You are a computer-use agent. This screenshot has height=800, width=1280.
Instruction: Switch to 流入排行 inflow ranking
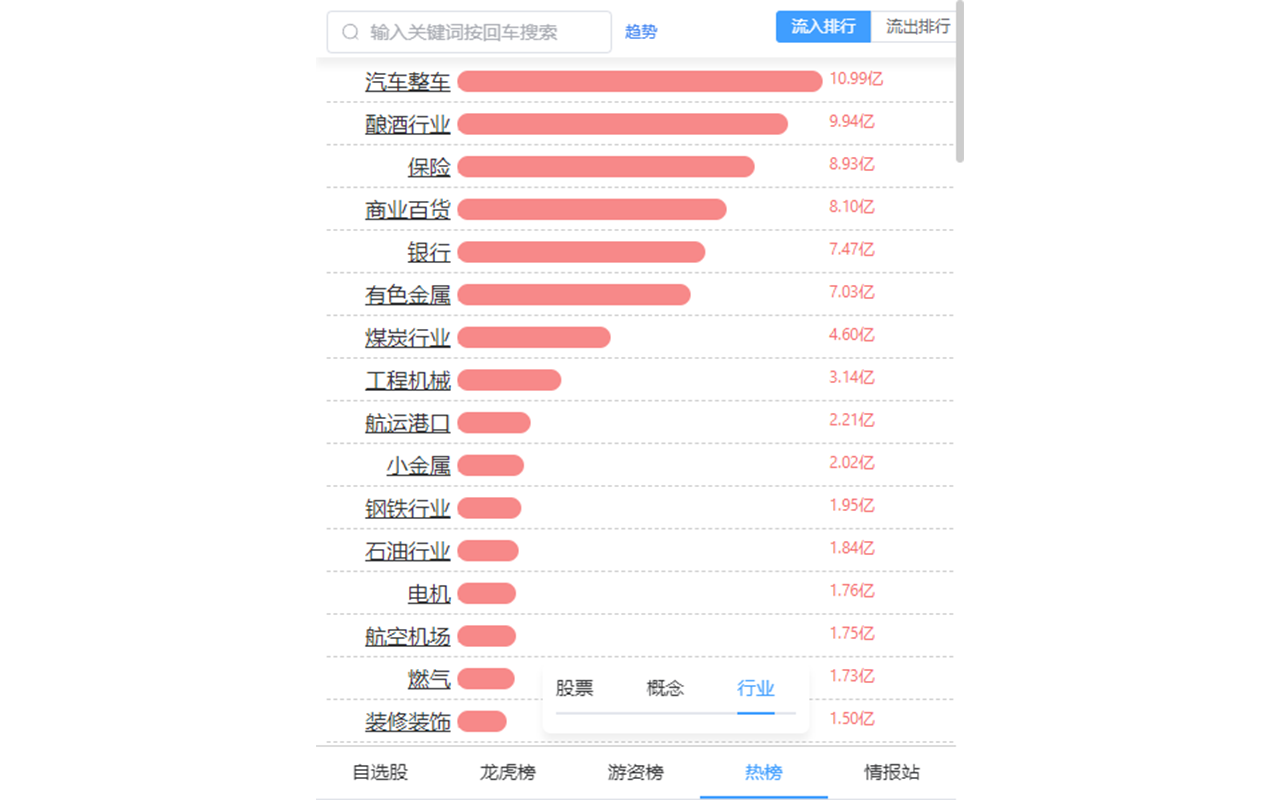(823, 27)
